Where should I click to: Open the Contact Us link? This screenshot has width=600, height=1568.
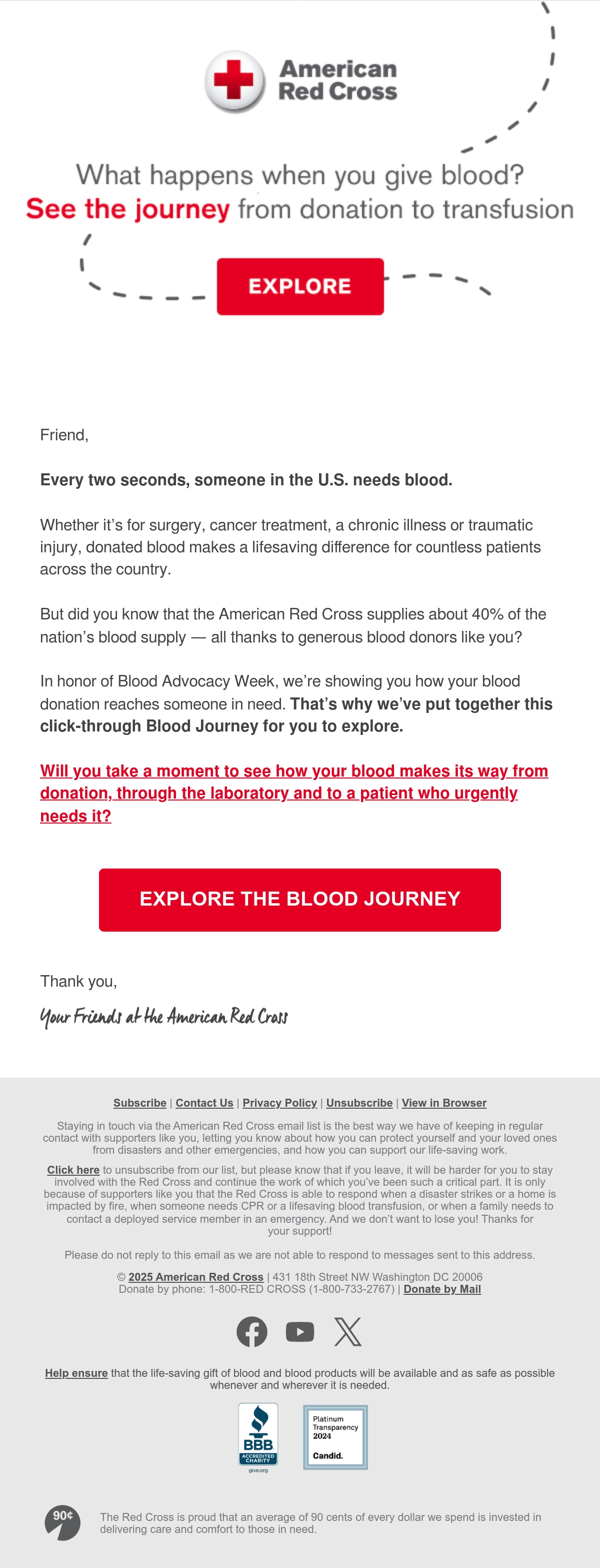(204, 1102)
